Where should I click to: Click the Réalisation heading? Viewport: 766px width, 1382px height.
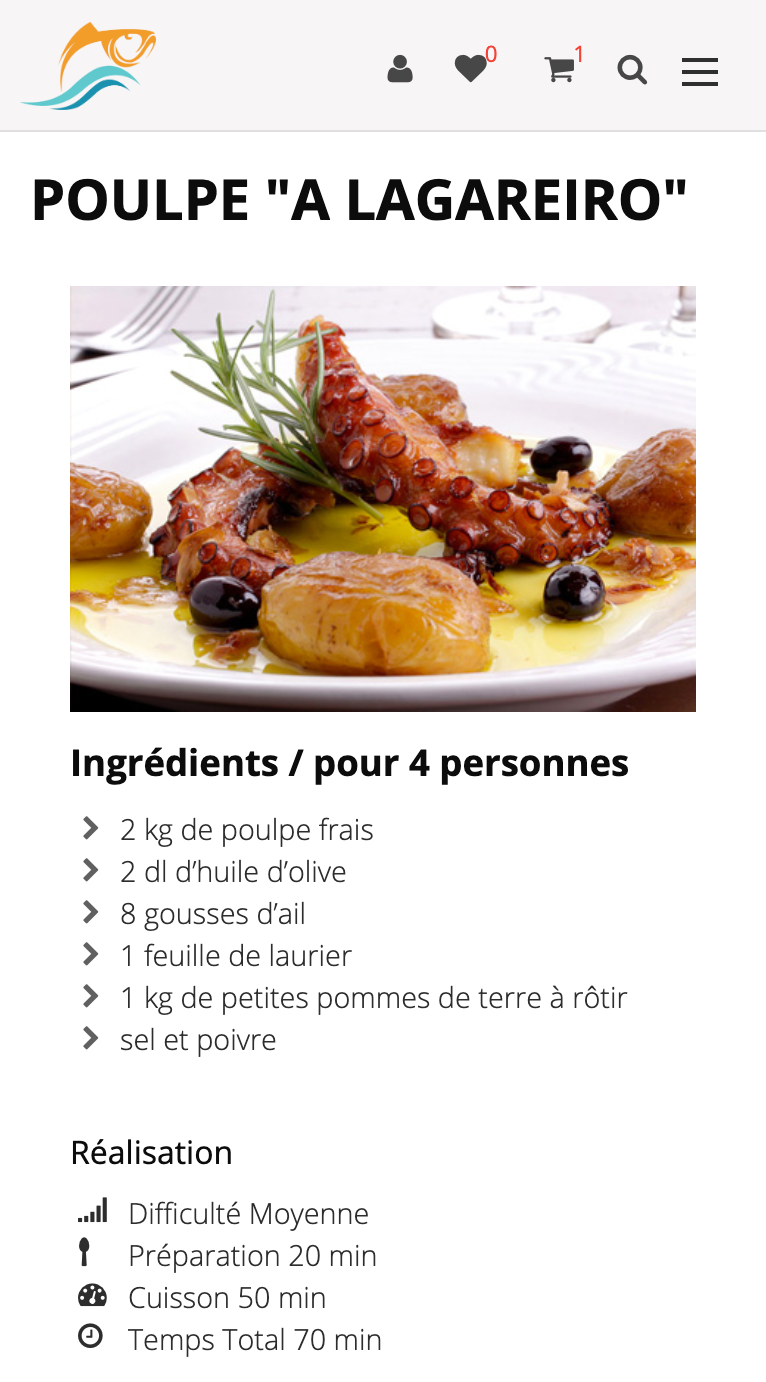pyautogui.click(x=151, y=1152)
